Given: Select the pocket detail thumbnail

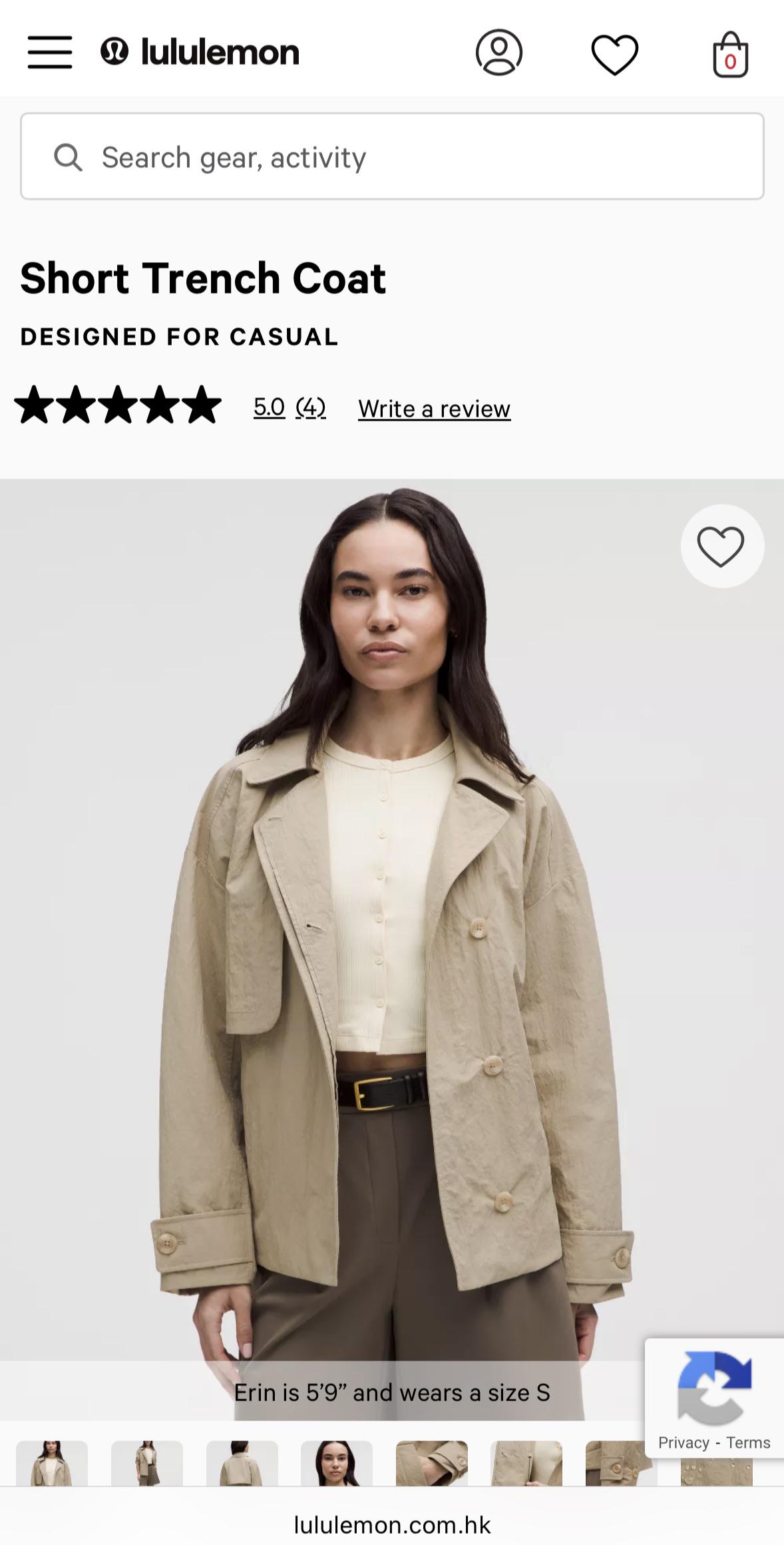Looking at the screenshot, I should [432, 1463].
